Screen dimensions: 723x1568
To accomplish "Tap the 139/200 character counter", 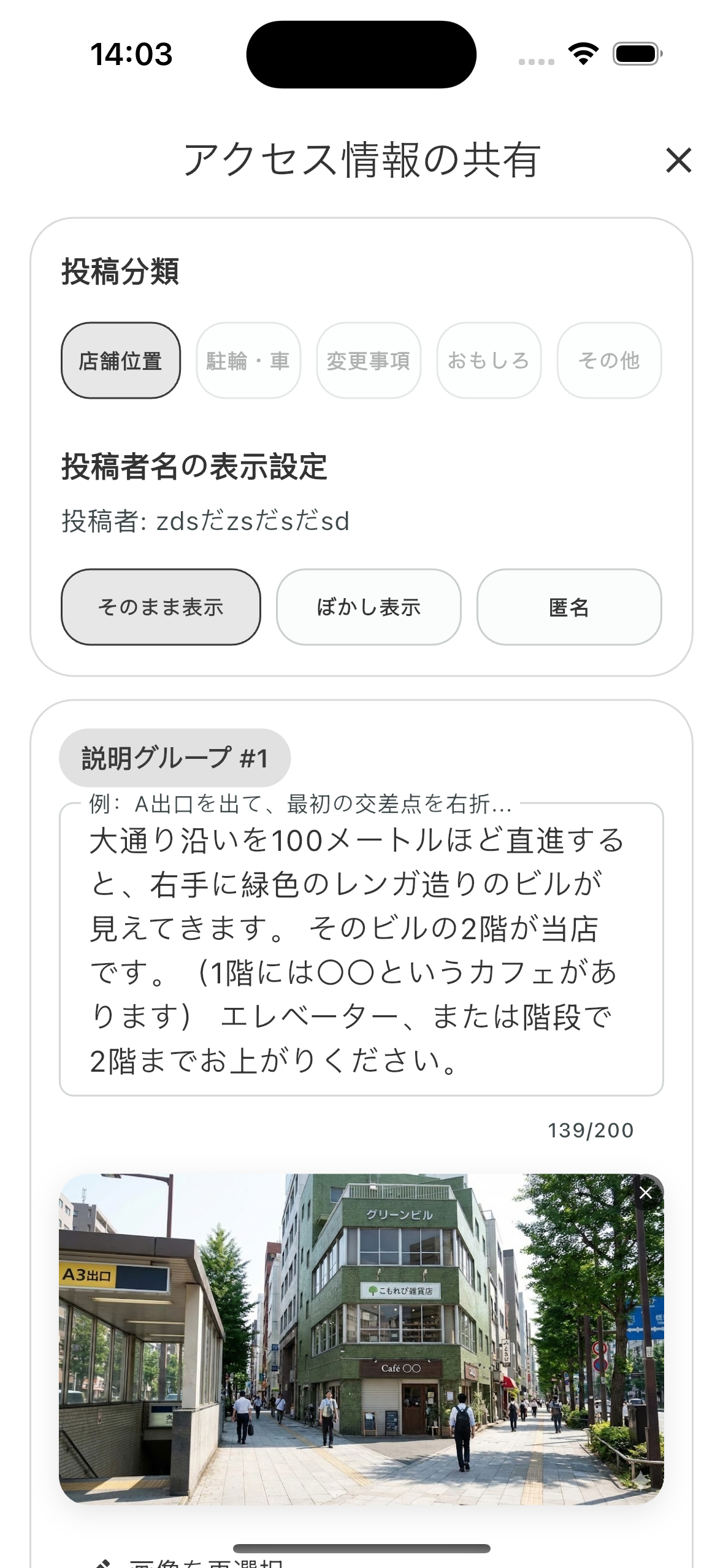I will [590, 1129].
